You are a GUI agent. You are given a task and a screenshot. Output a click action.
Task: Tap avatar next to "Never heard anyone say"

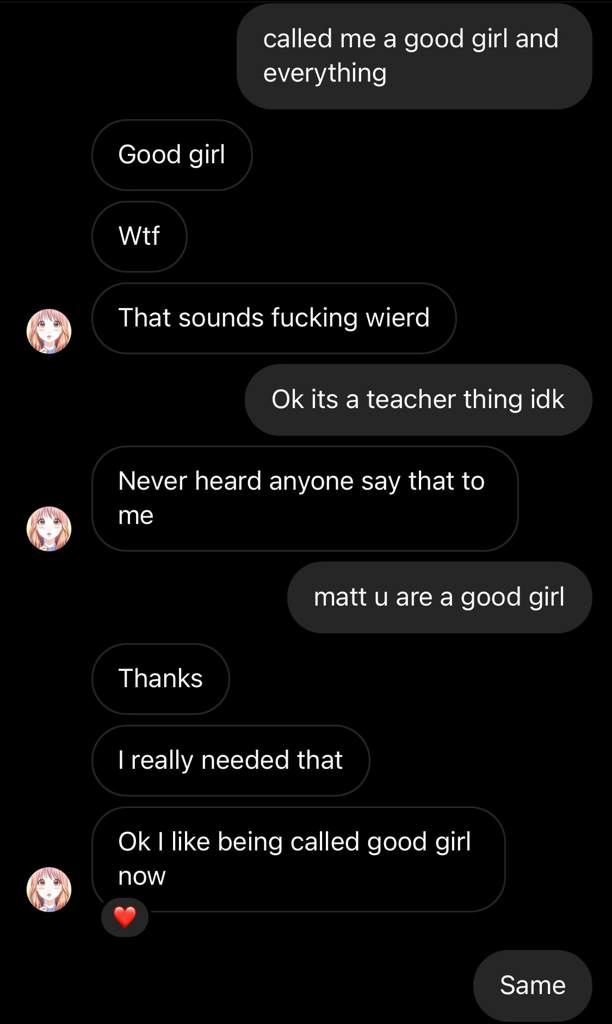click(48, 528)
